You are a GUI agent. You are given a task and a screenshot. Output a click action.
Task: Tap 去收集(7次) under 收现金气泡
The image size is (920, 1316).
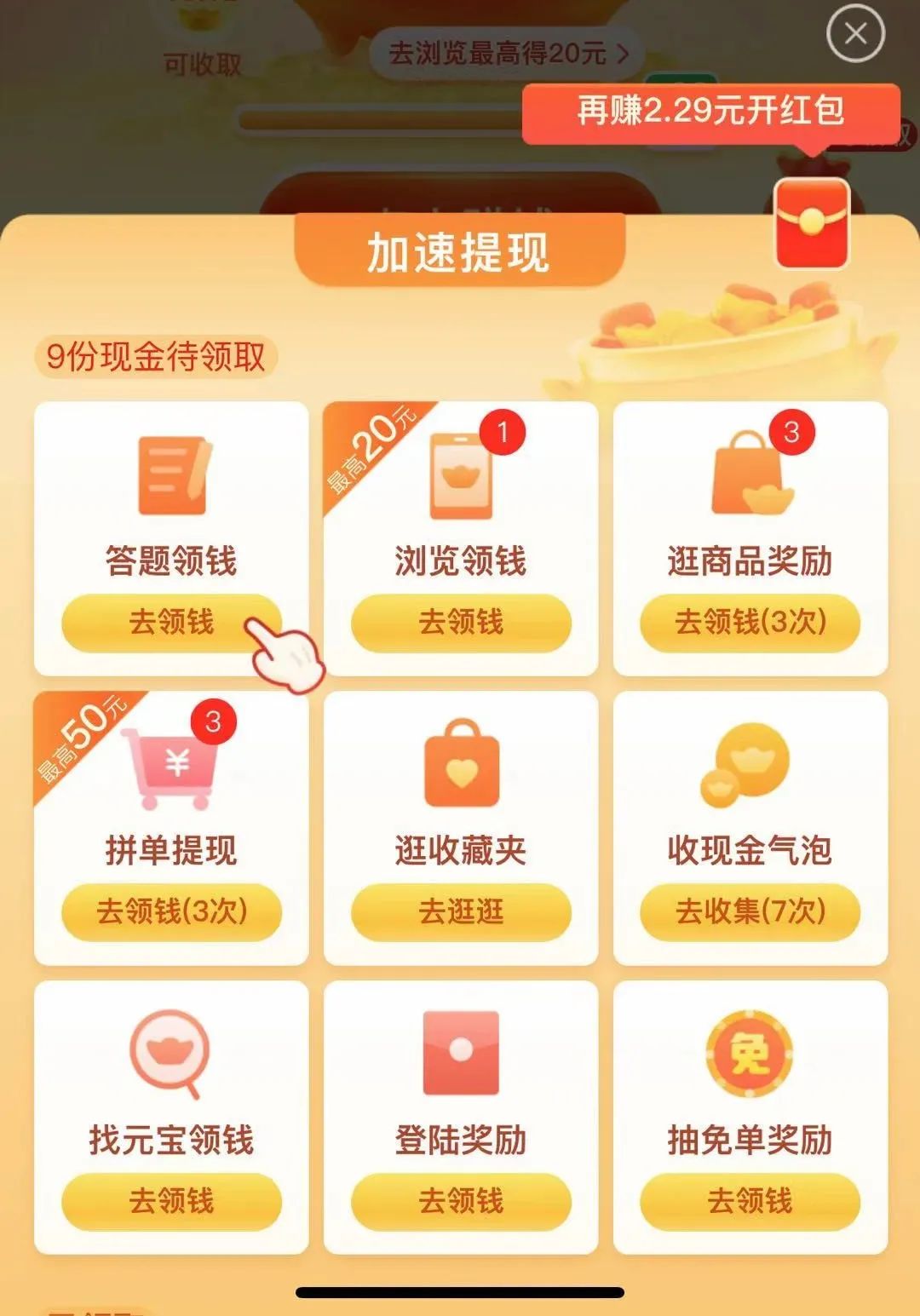coord(750,911)
